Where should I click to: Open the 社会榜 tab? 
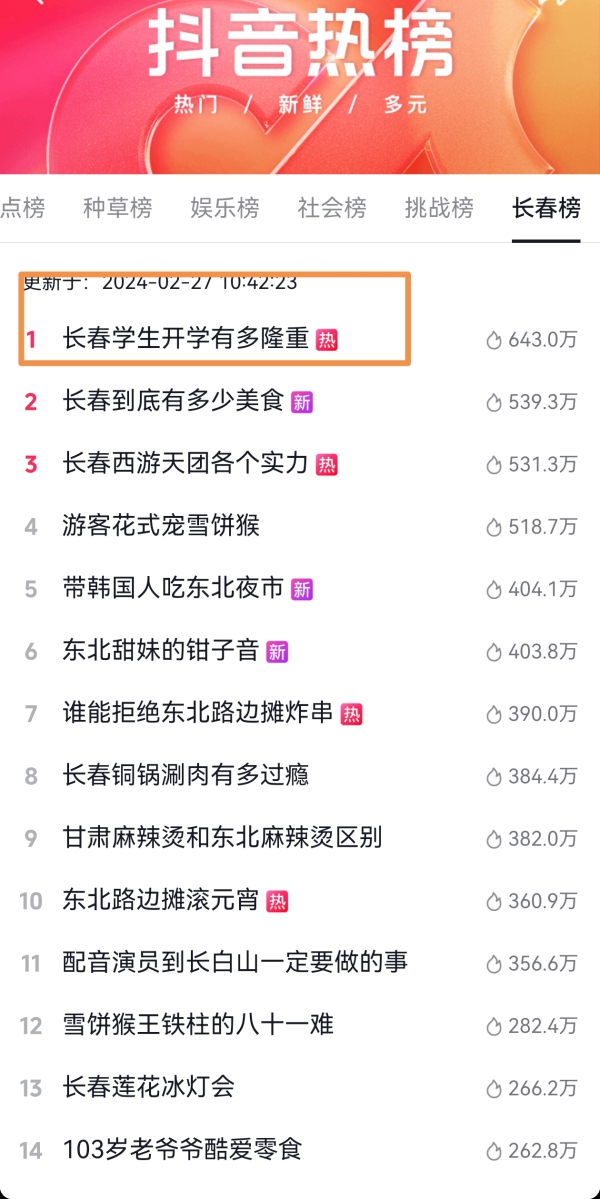[x=332, y=208]
